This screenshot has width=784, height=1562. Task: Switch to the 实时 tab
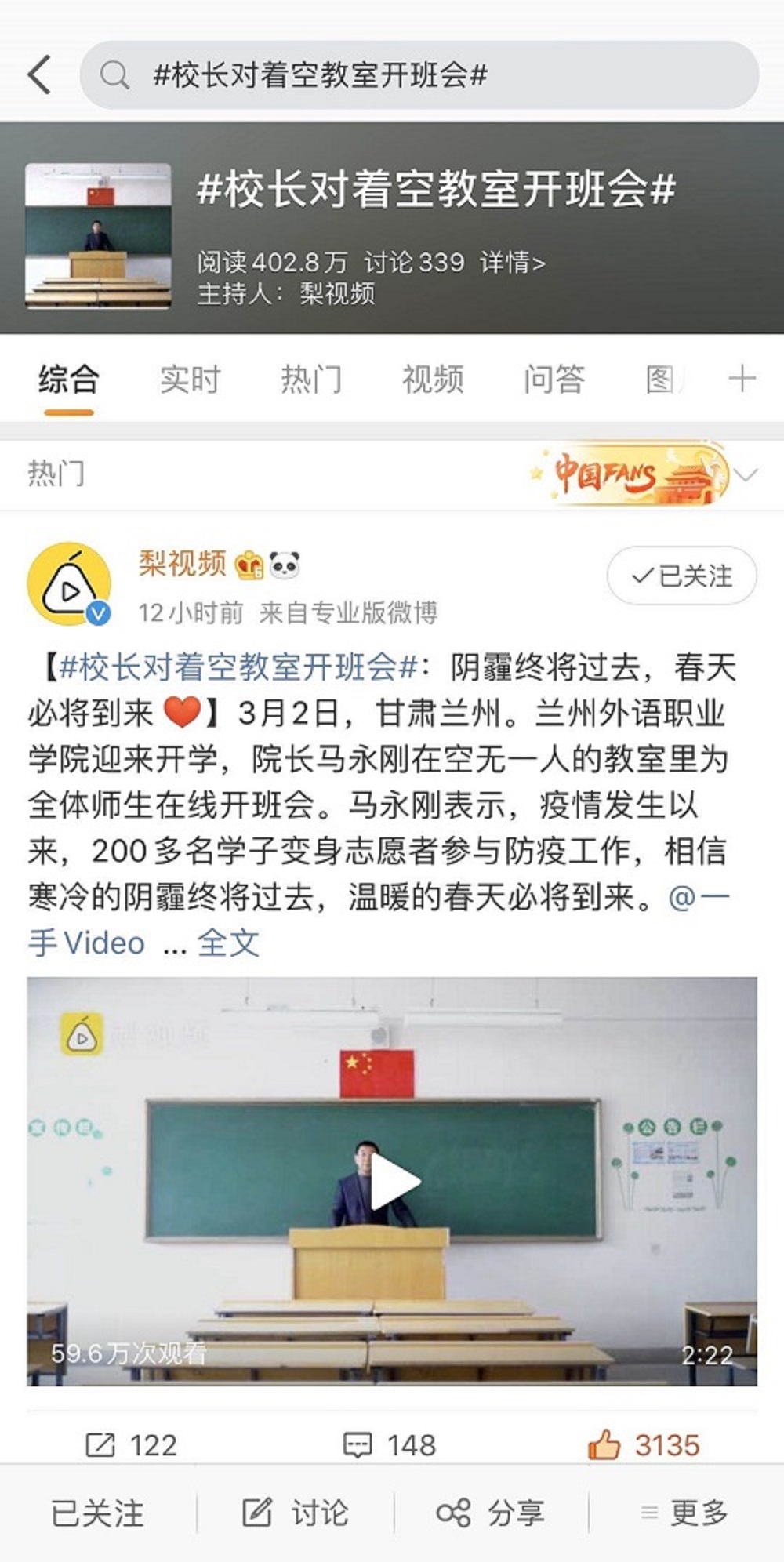[190, 380]
